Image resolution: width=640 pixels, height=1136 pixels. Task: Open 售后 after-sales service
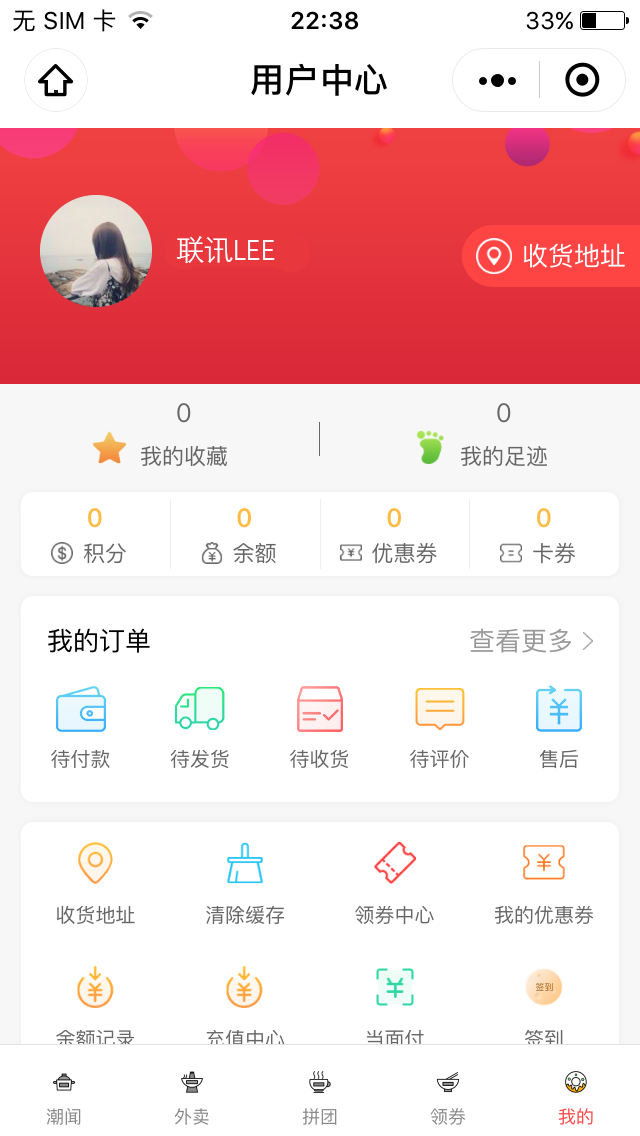559,727
